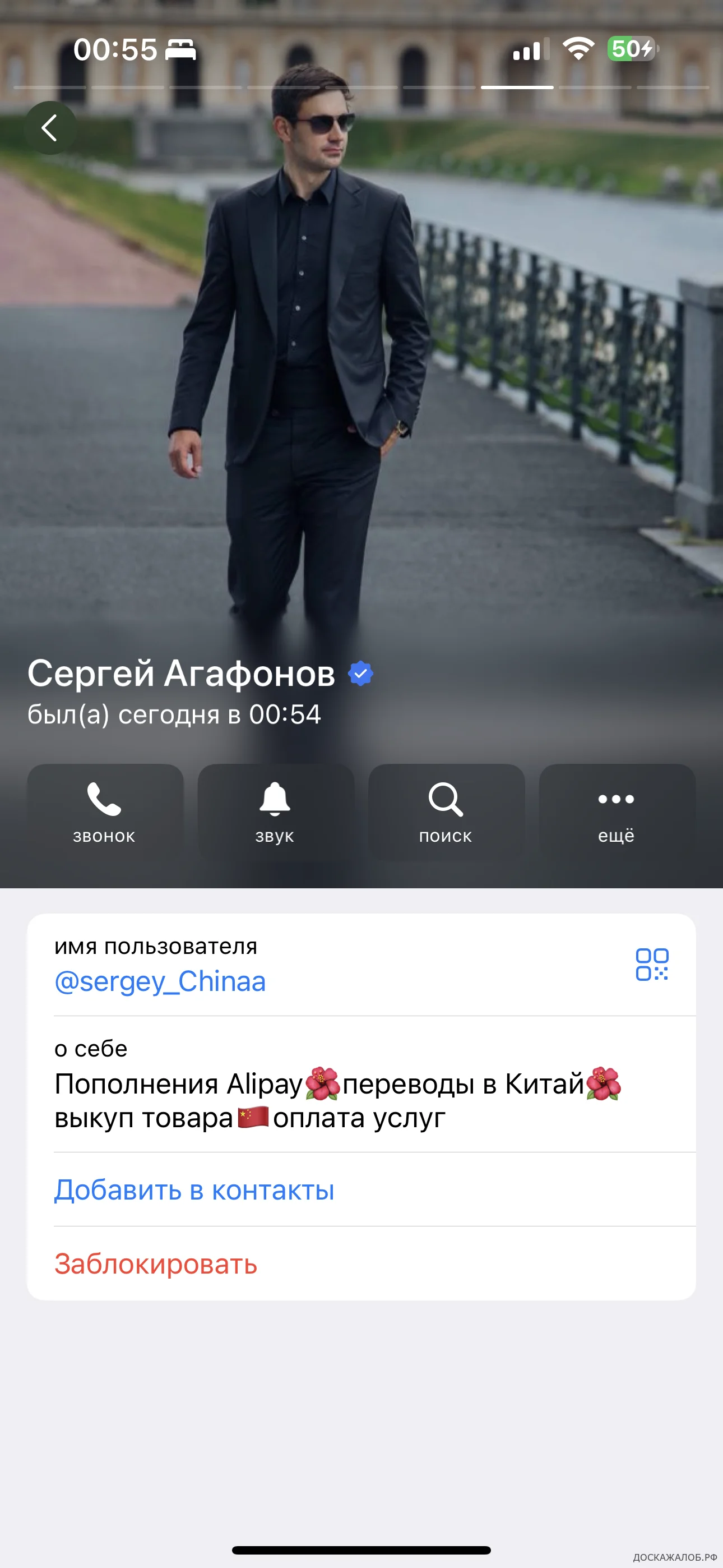Open the verified badge next to name

tap(360, 674)
